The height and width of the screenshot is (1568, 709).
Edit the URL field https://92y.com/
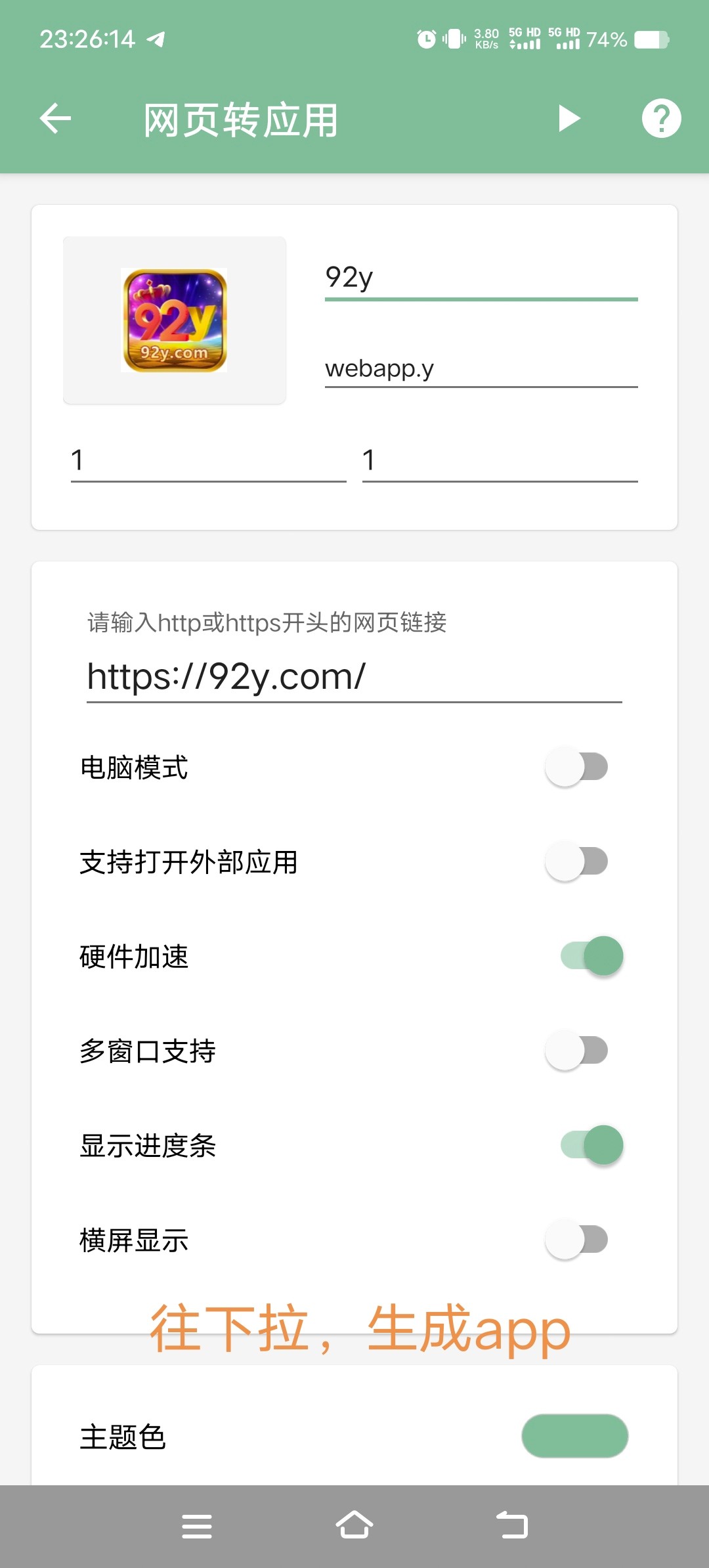[354, 678]
